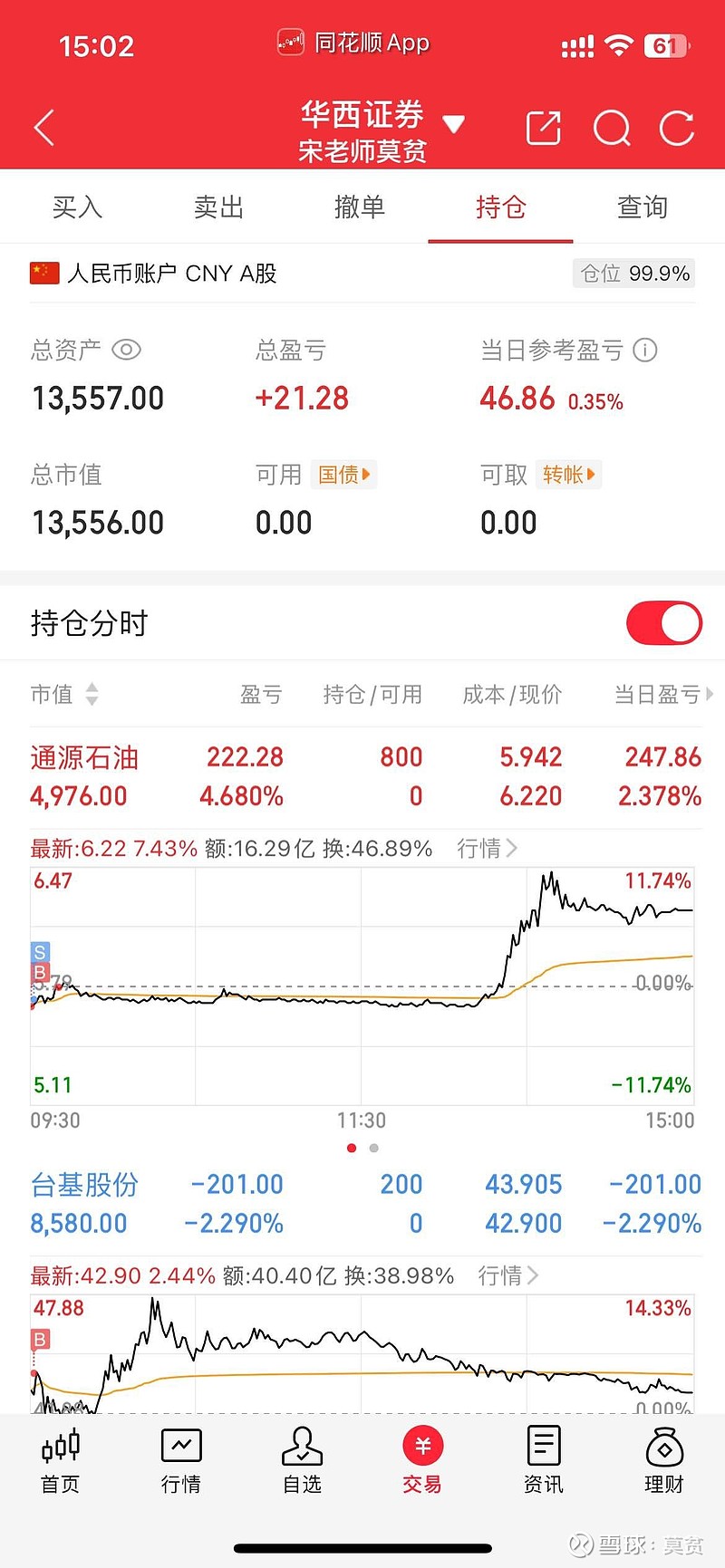The height and width of the screenshot is (1568, 725).
Task: Go back with the top-left arrow
Action: point(44,128)
